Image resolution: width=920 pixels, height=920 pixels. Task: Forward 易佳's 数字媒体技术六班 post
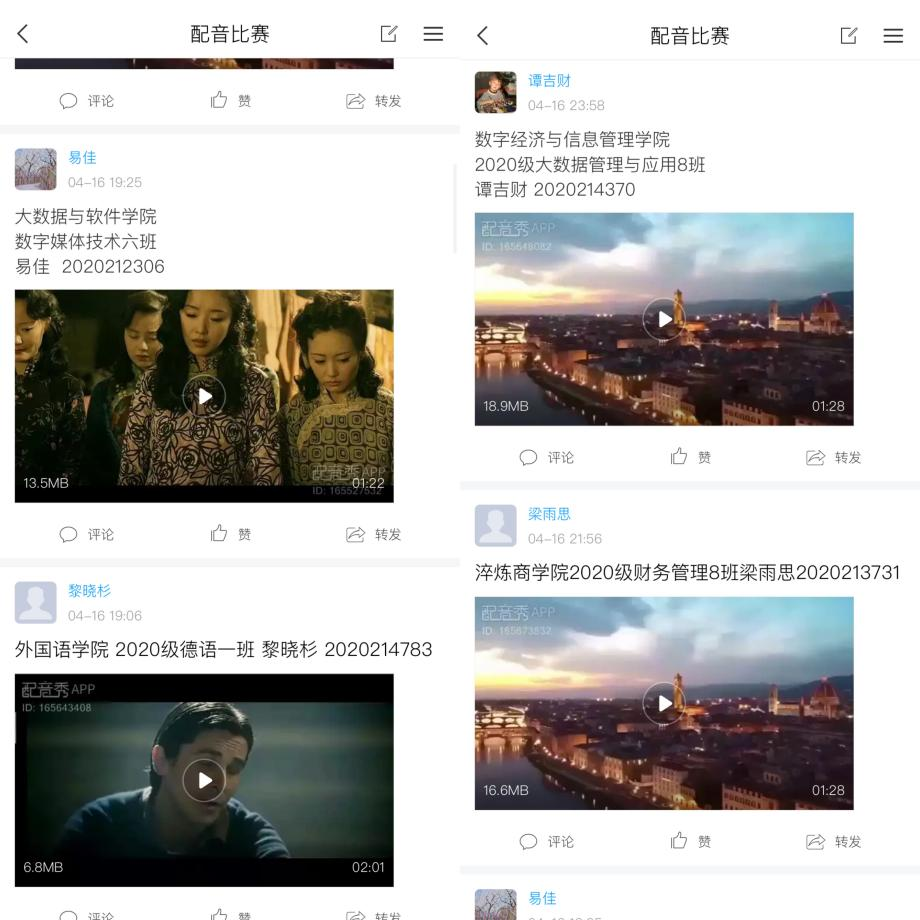point(373,534)
